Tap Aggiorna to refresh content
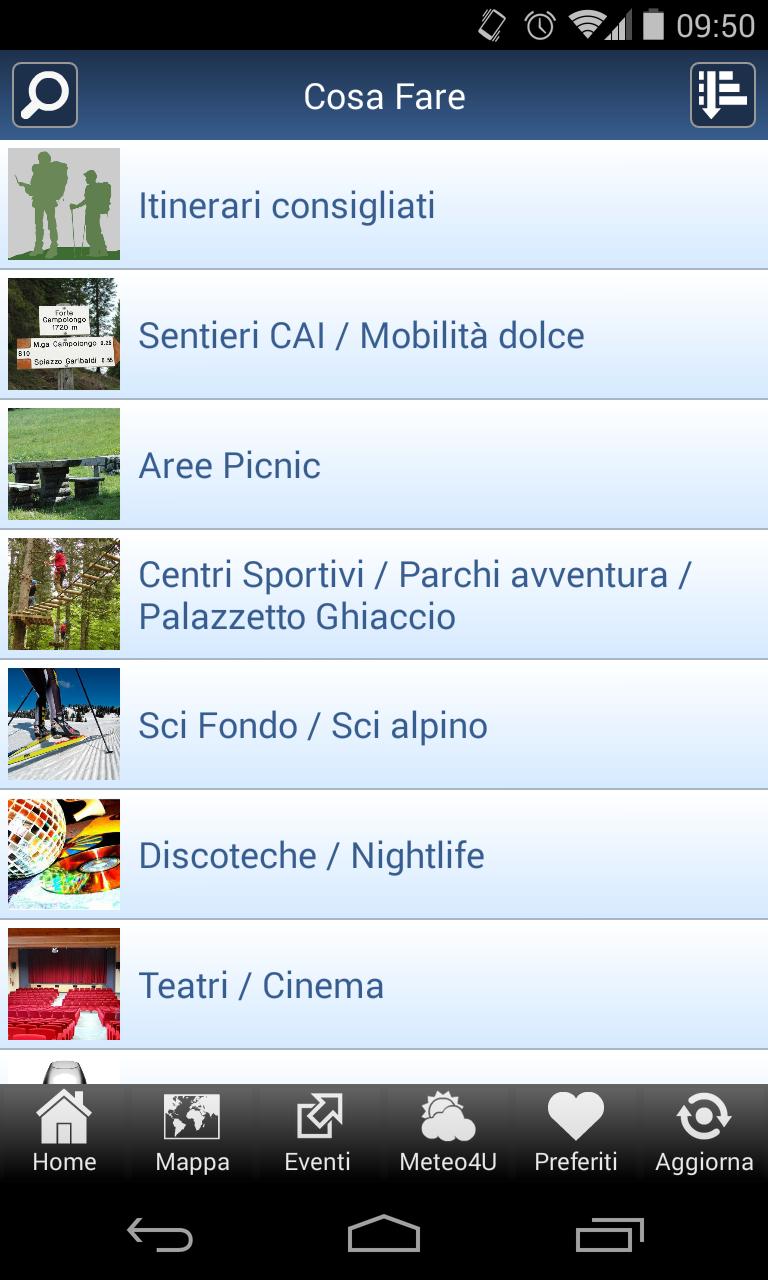768x1280 pixels. [704, 1132]
